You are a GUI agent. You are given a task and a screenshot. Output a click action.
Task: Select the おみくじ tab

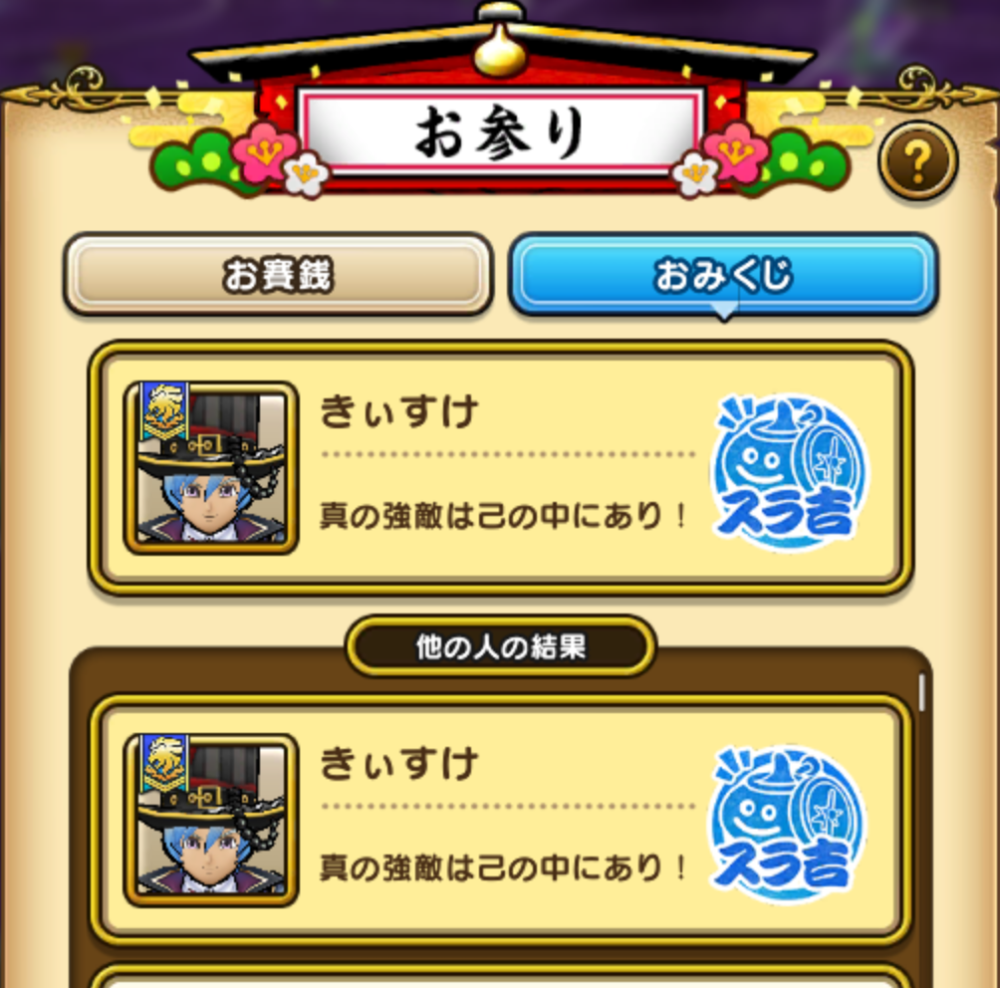723,275
